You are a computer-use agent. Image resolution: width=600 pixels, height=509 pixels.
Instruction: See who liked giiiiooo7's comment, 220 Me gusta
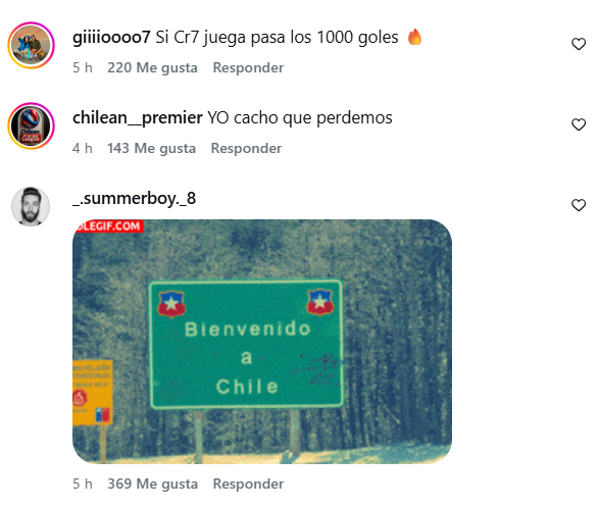tap(152, 68)
